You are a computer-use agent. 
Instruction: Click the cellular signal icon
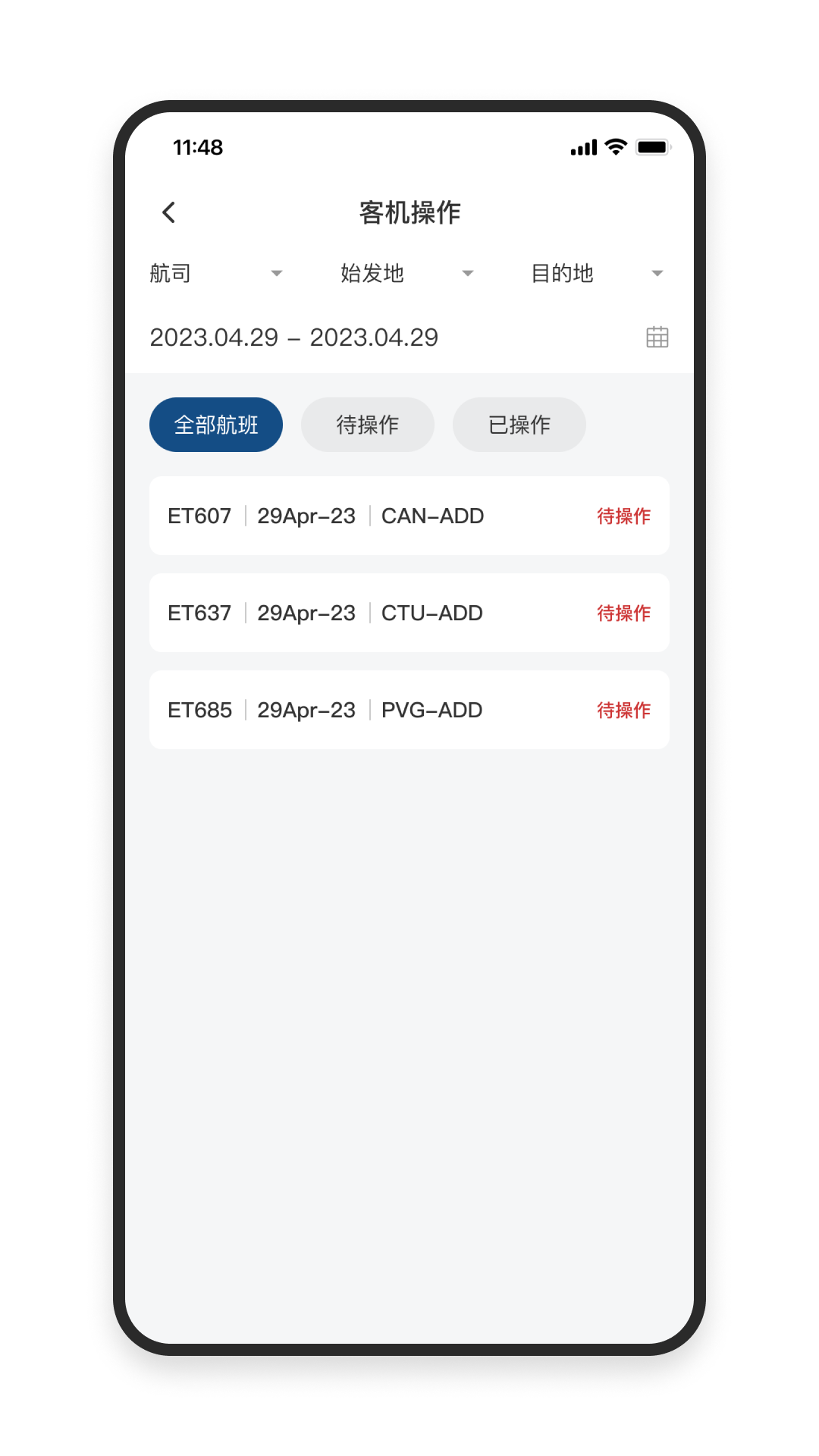[x=582, y=146]
